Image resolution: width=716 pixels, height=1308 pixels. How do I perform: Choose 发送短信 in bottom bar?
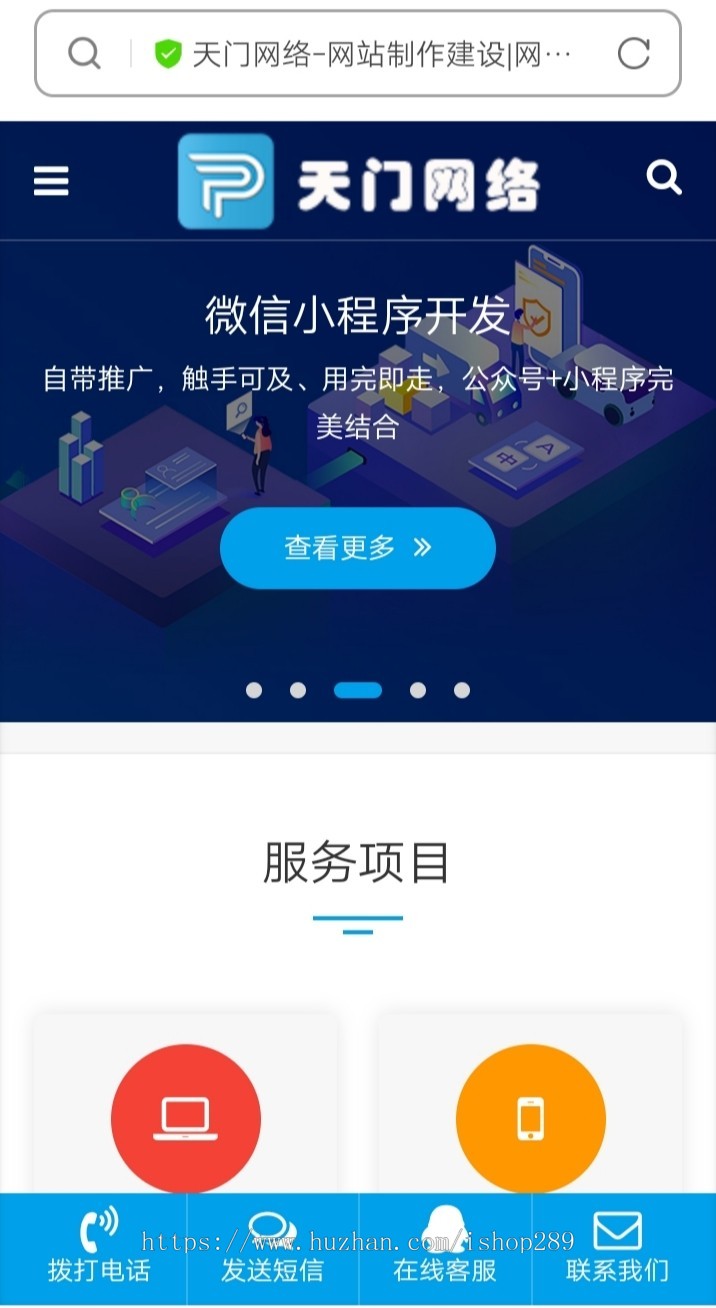pos(272,1248)
